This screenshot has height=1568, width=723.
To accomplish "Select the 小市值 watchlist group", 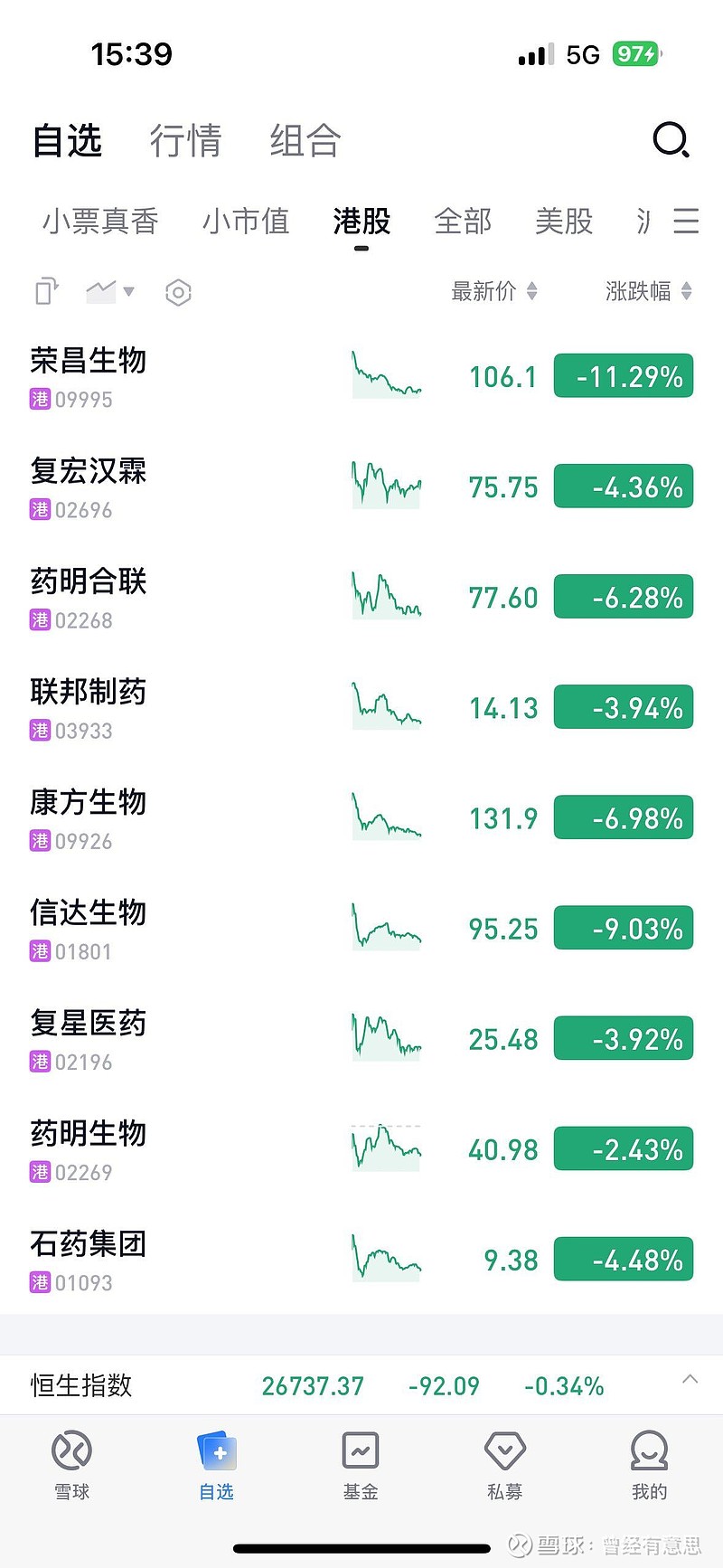I will [x=246, y=221].
